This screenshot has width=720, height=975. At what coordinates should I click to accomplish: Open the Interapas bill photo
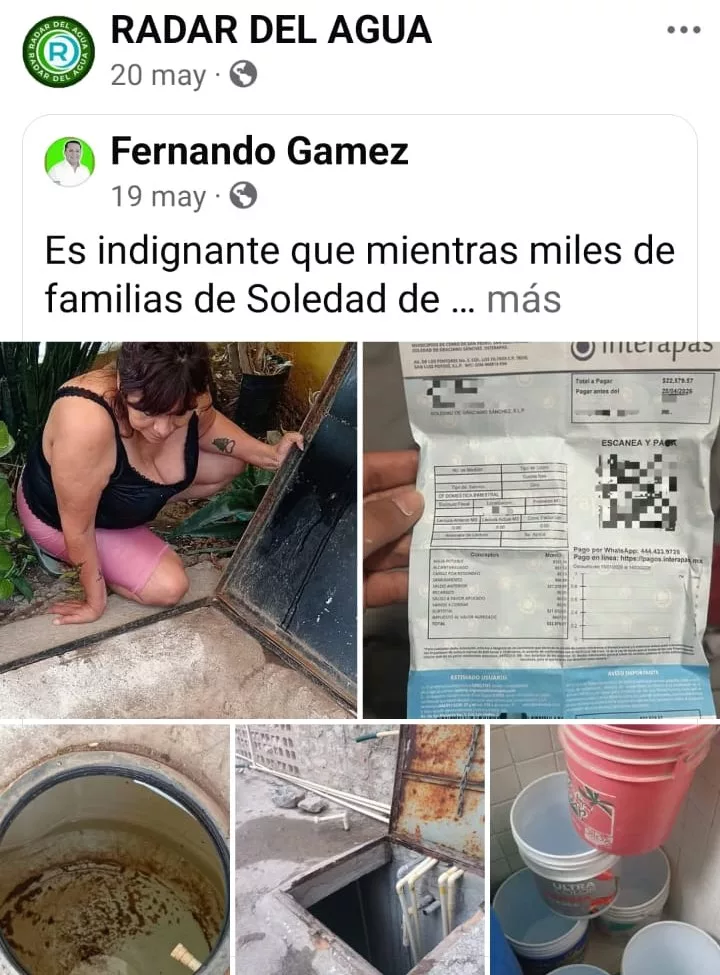[x=542, y=530]
